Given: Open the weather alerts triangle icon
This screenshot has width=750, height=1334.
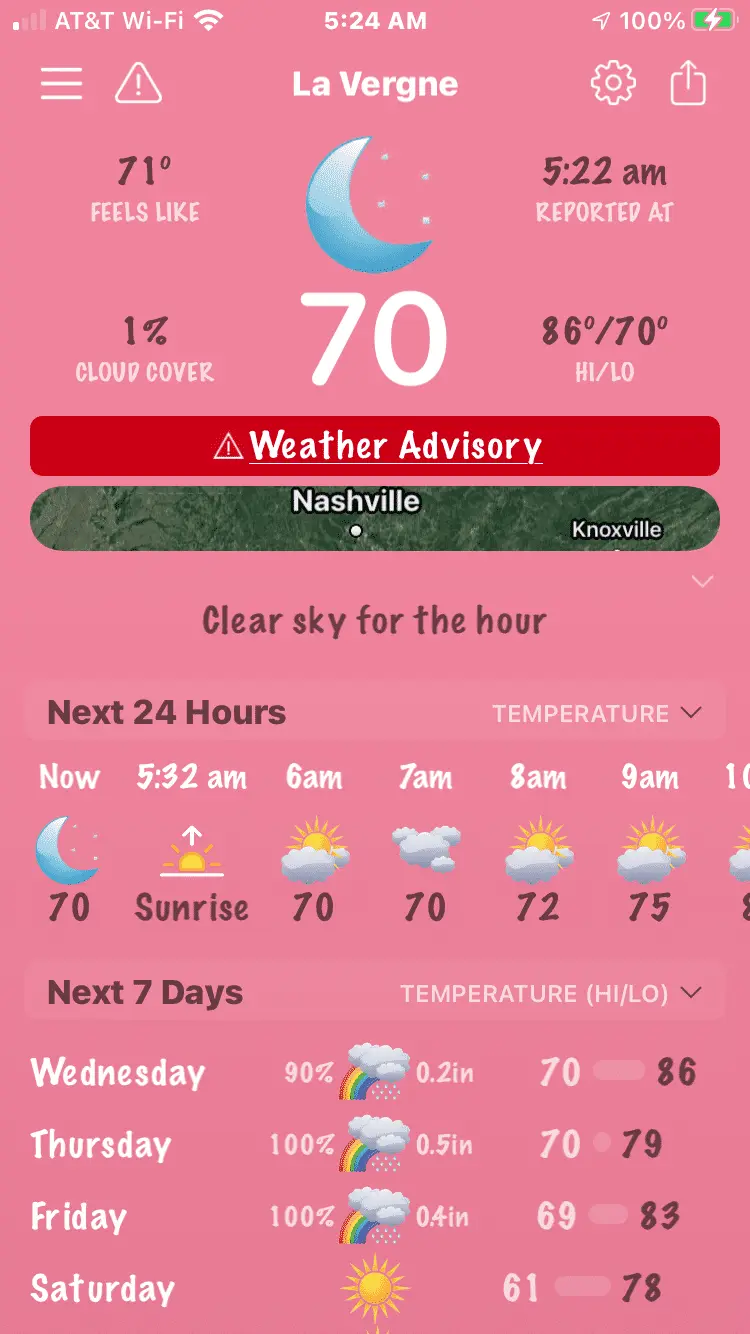Looking at the screenshot, I should [x=138, y=84].
